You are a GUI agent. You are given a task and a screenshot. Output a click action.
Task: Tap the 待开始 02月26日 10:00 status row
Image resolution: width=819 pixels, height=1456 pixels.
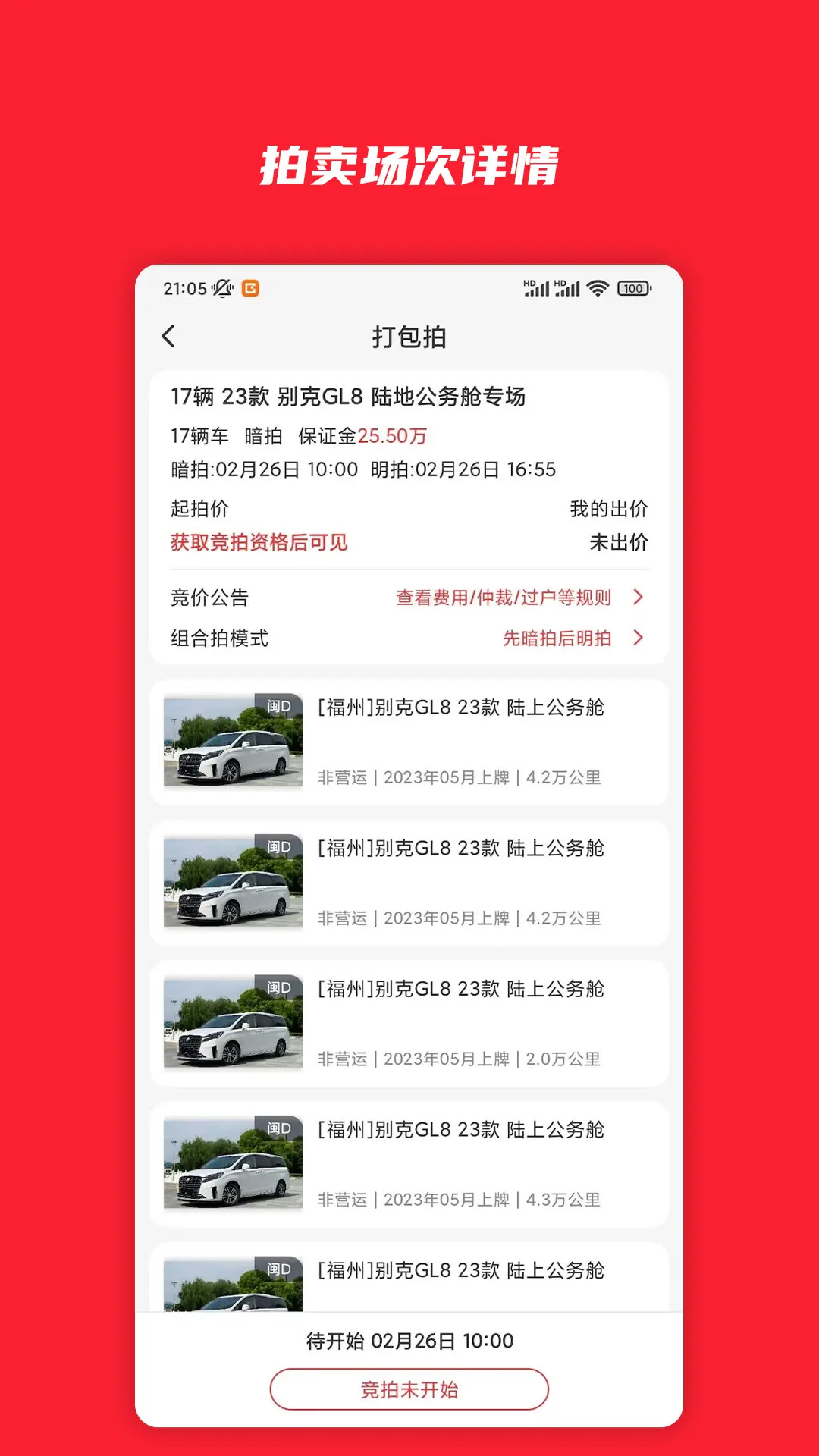point(409,1341)
